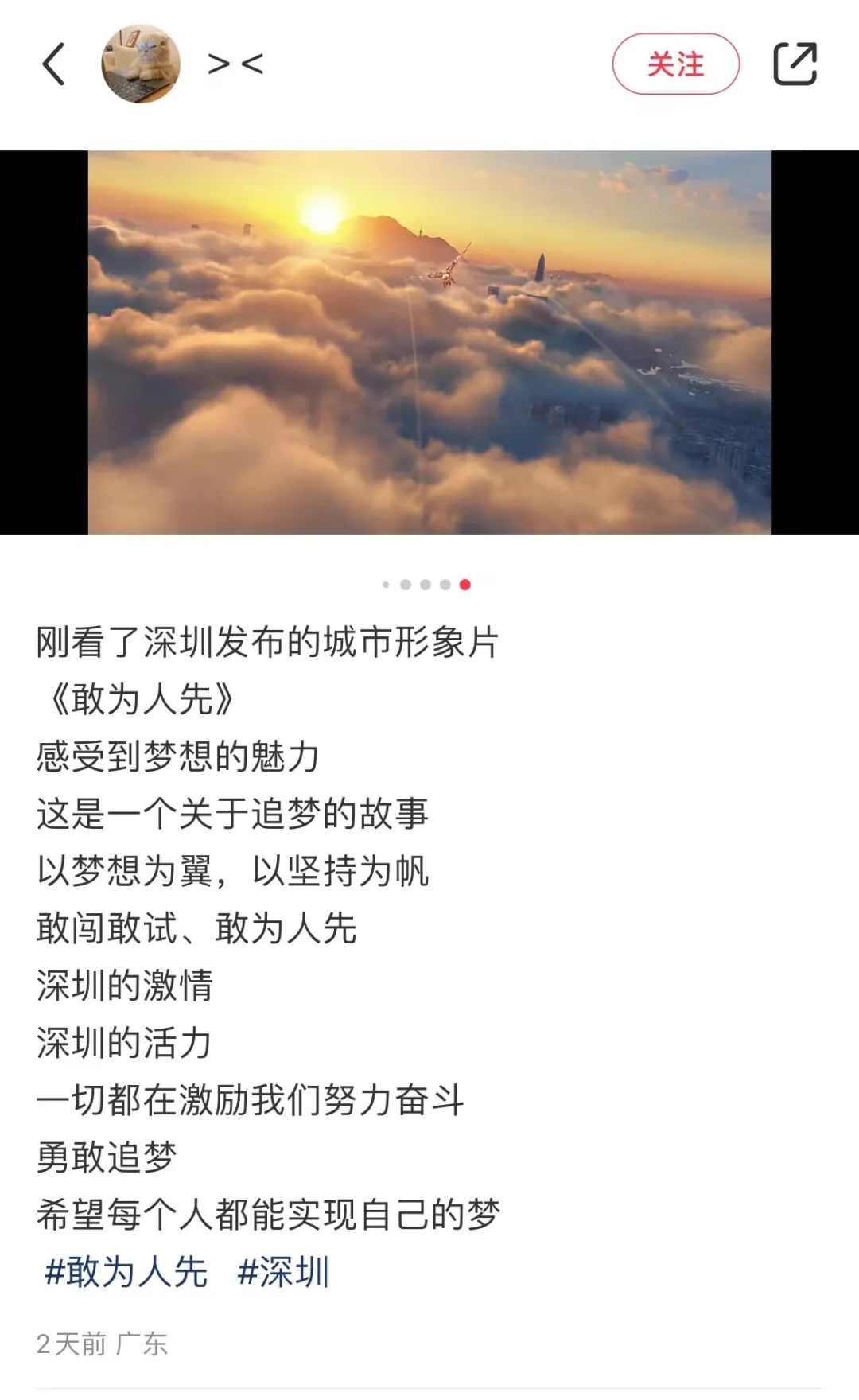Open the #深圳 hashtag
859x1400 pixels.
coord(283,1272)
